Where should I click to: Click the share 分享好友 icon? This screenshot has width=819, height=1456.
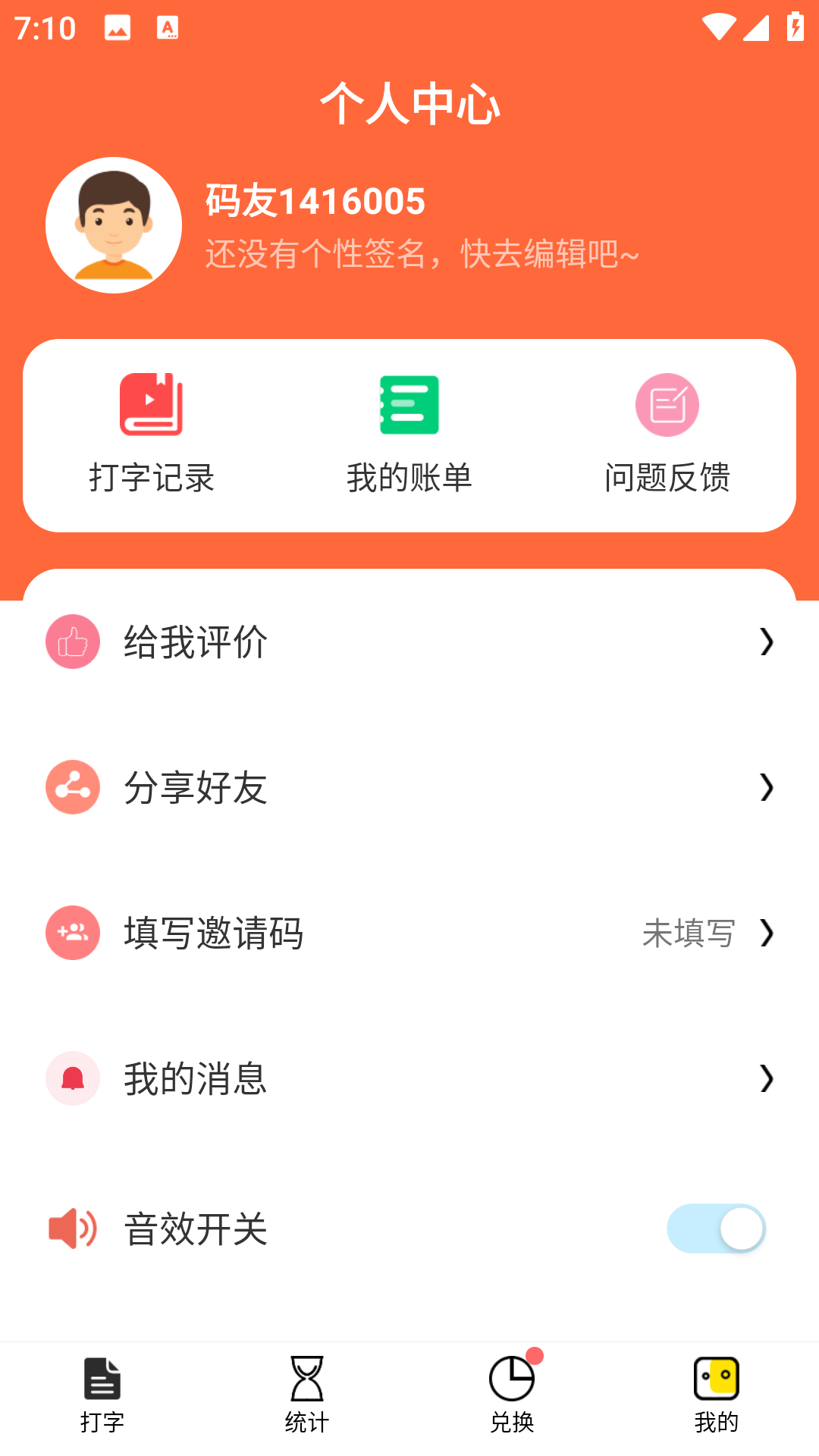click(73, 788)
